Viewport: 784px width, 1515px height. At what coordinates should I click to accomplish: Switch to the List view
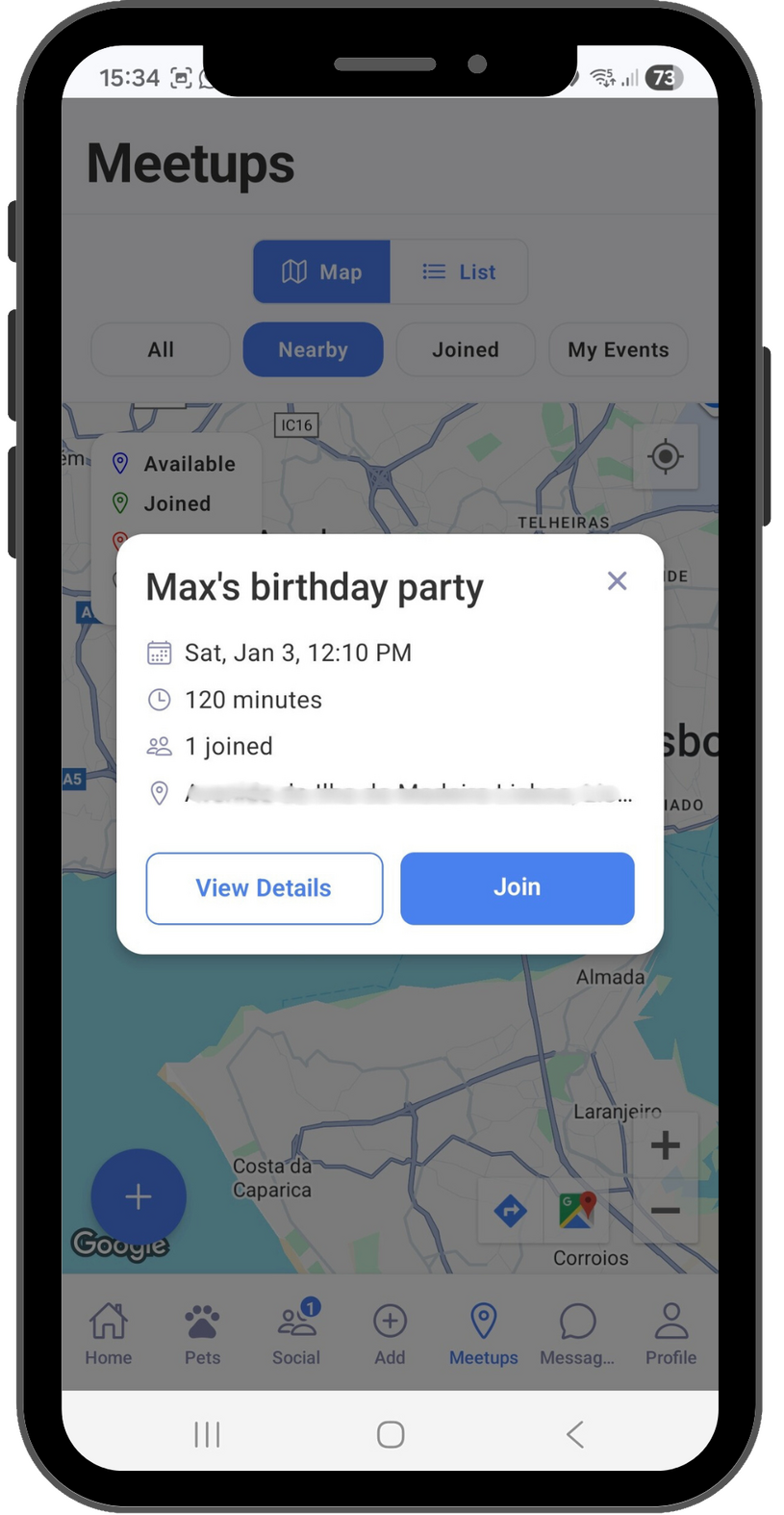tap(459, 271)
